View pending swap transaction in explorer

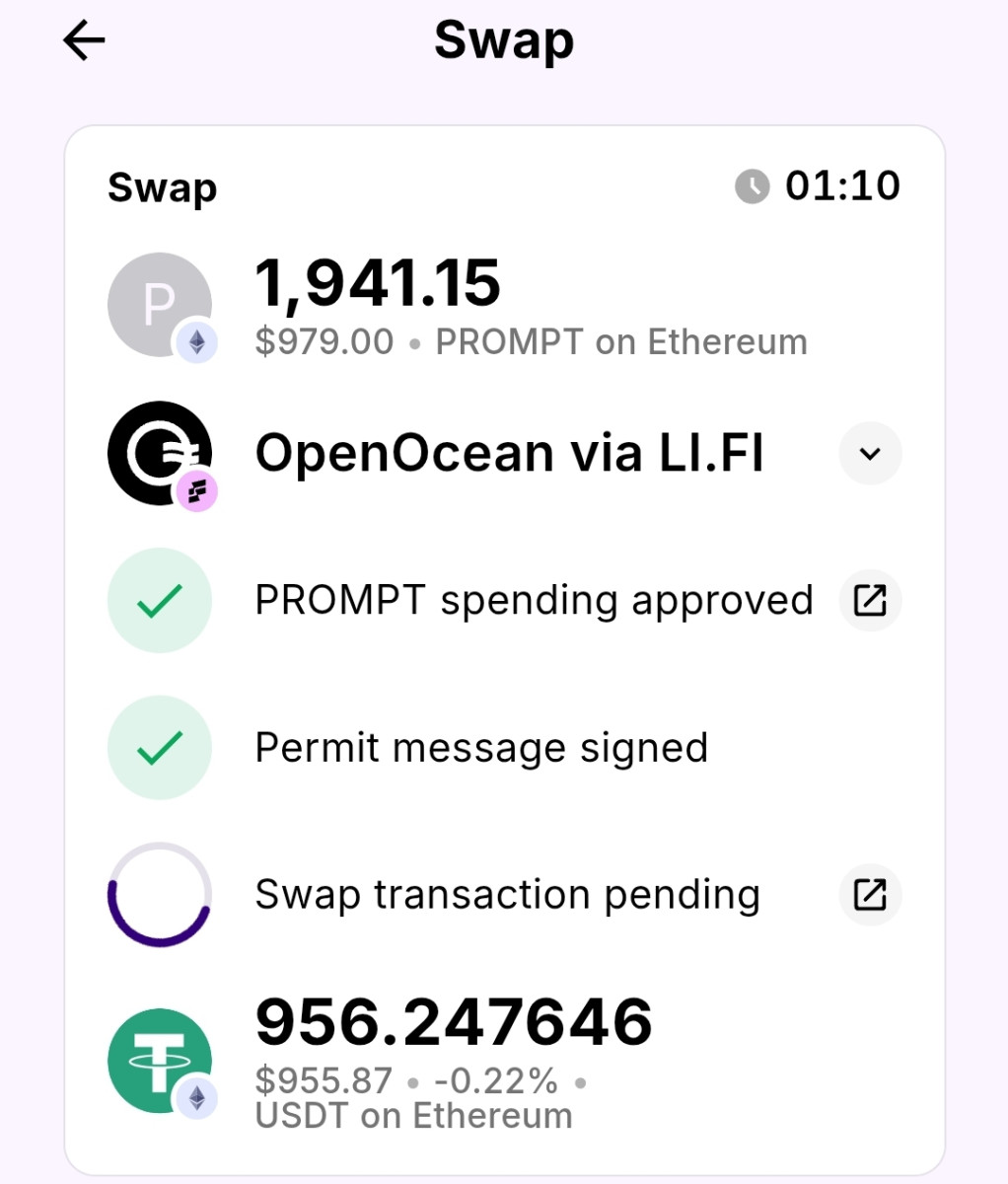click(x=869, y=895)
